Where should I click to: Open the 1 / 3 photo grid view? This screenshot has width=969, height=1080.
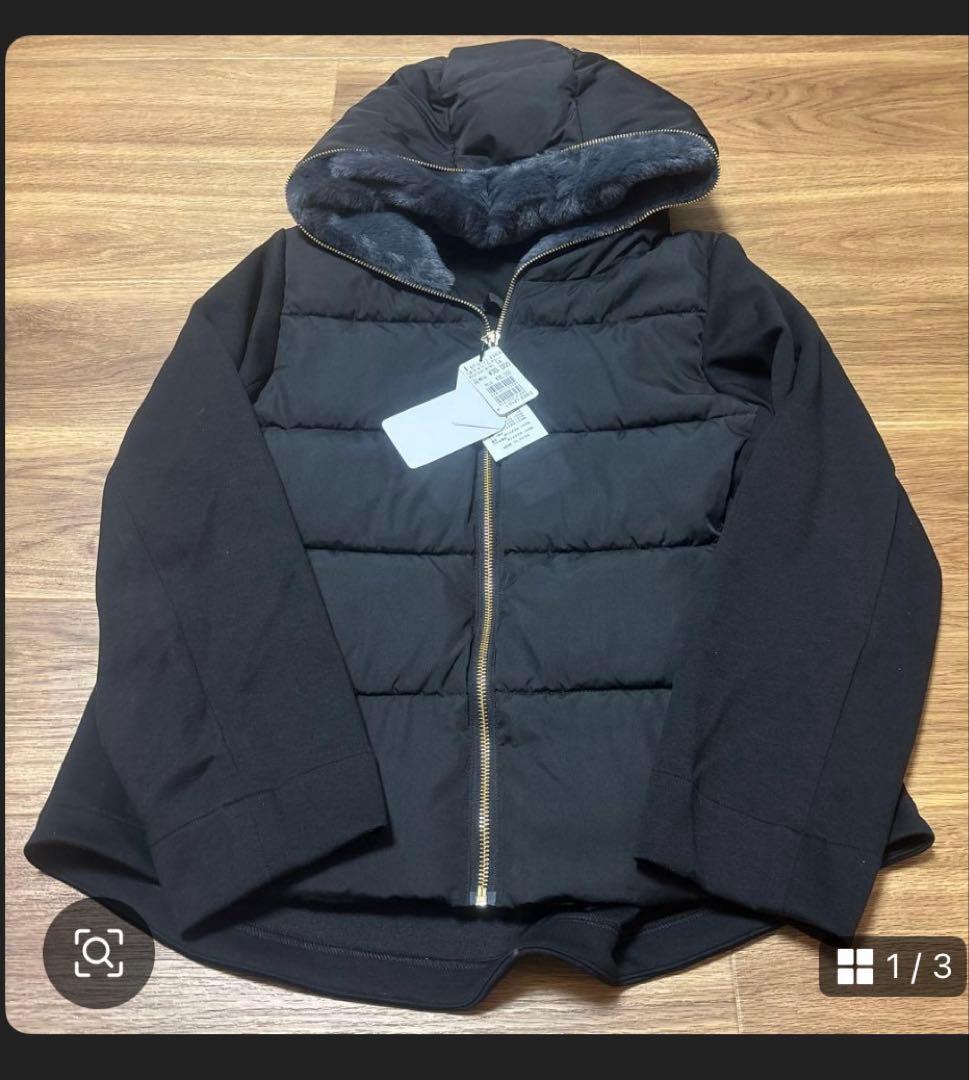pyautogui.click(x=893, y=966)
